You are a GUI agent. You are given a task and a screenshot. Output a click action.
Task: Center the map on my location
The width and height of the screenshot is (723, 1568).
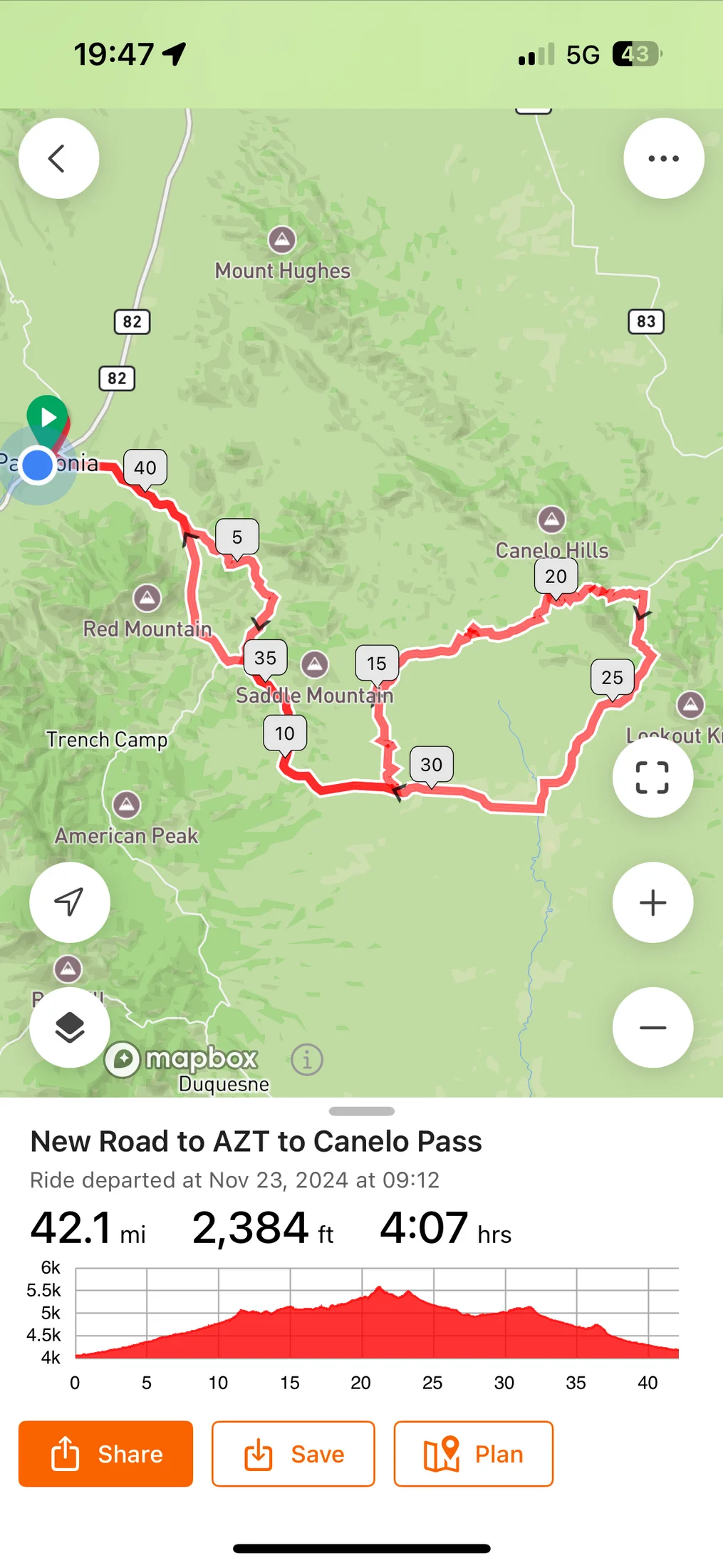pos(70,902)
